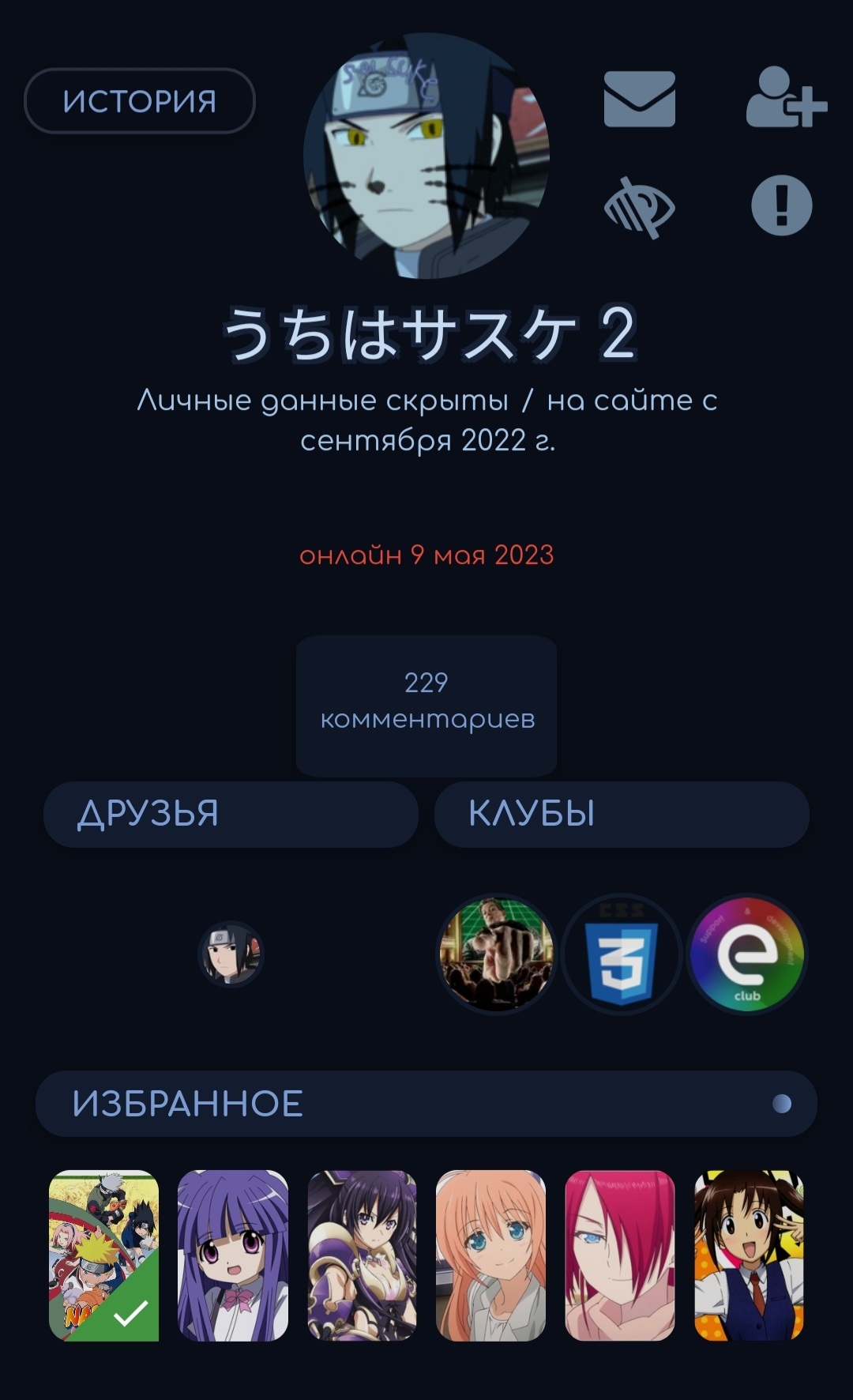Open the orange-haired girl favorite
The width and height of the screenshot is (853, 1400).
(490, 1255)
